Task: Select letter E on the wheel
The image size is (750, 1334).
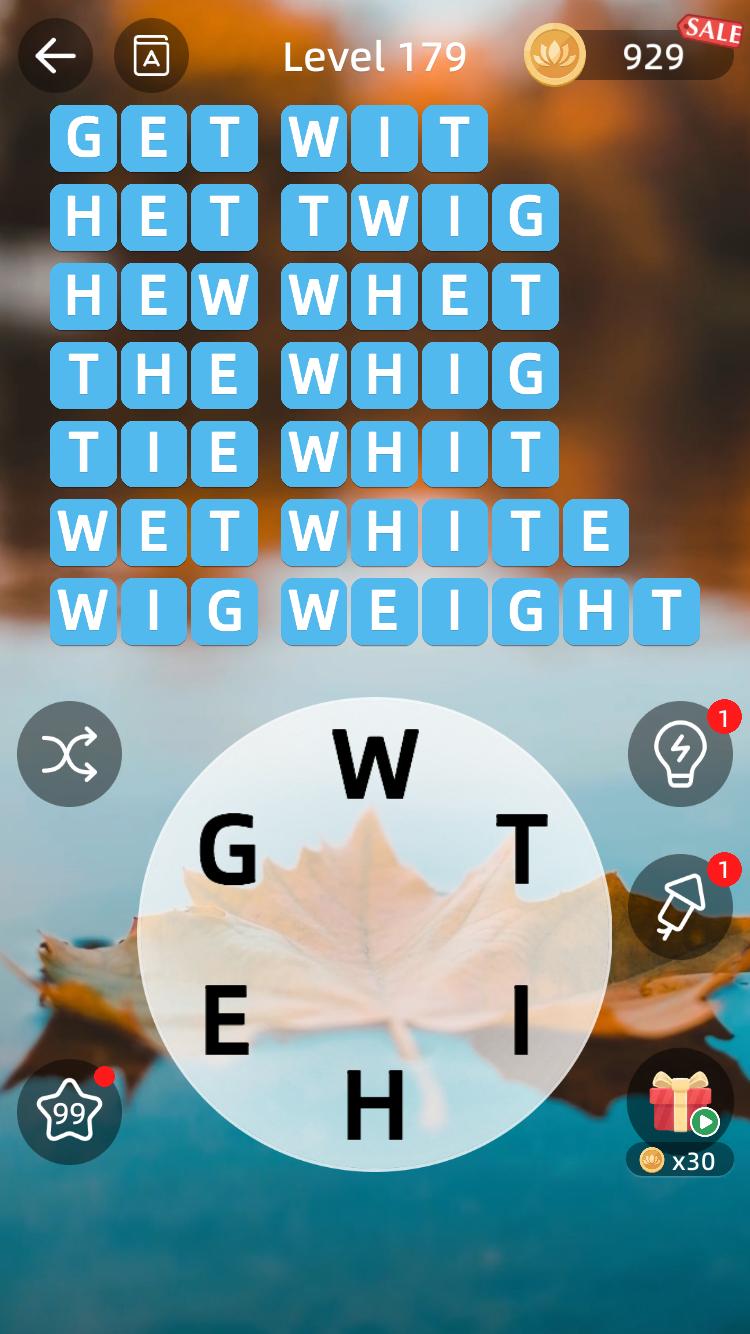Action: (226, 1020)
